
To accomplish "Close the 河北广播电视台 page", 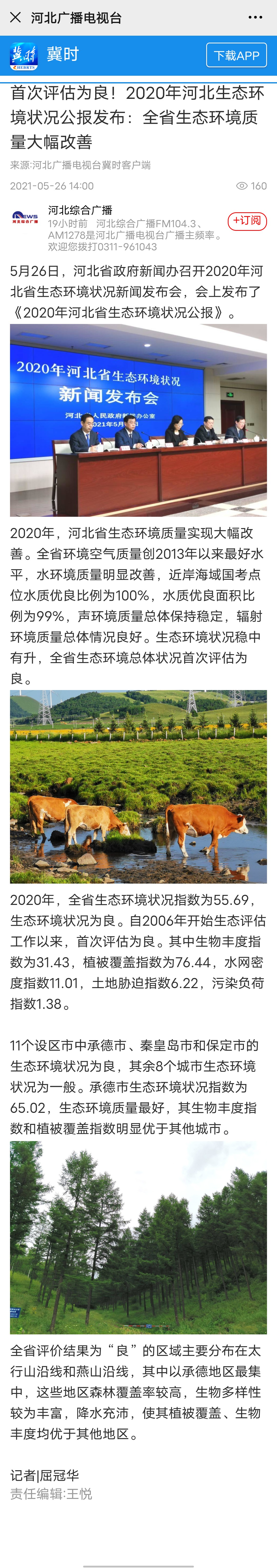I will click(x=15, y=18).
